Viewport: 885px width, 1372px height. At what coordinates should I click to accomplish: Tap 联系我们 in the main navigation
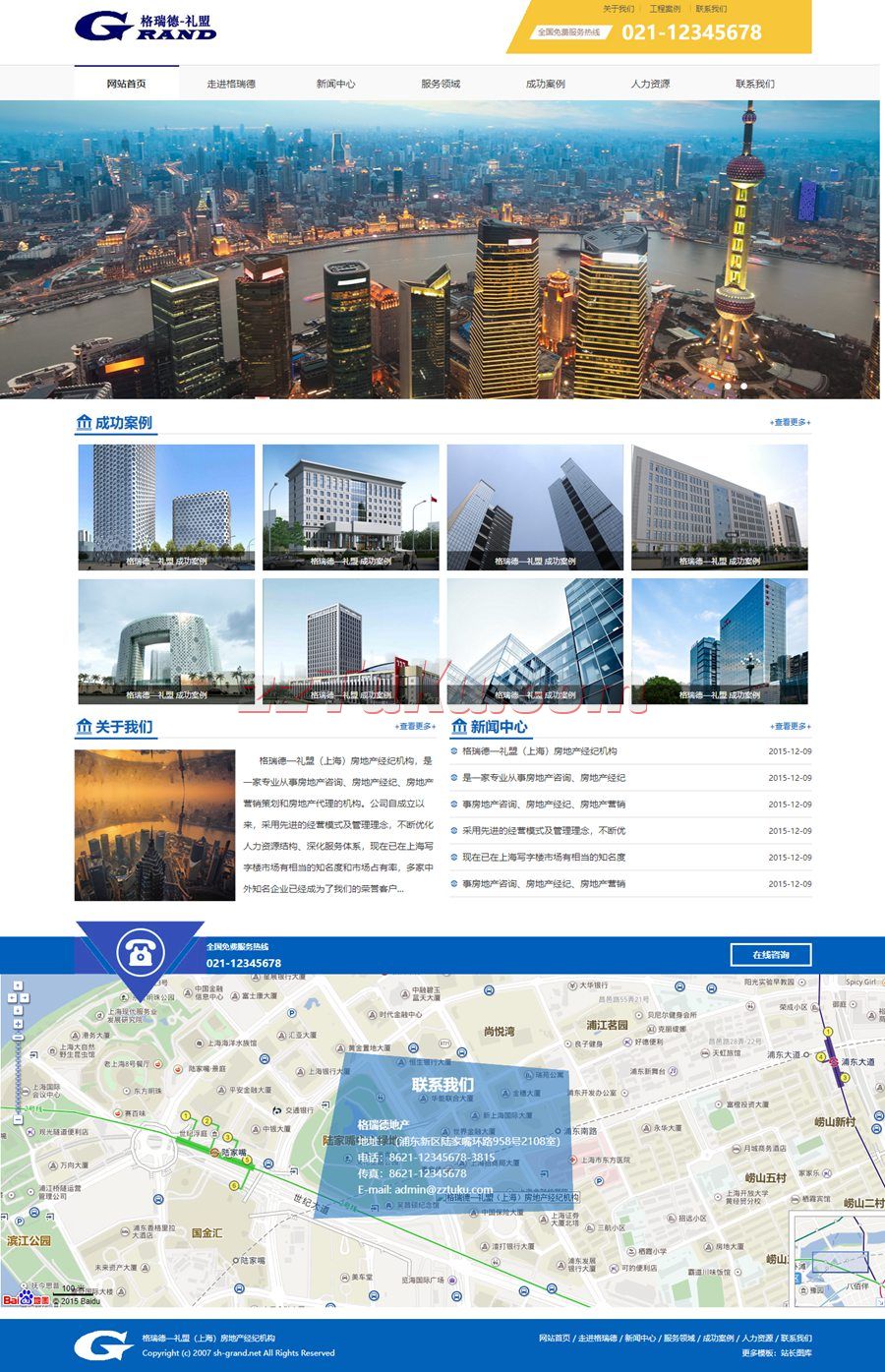point(754,84)
